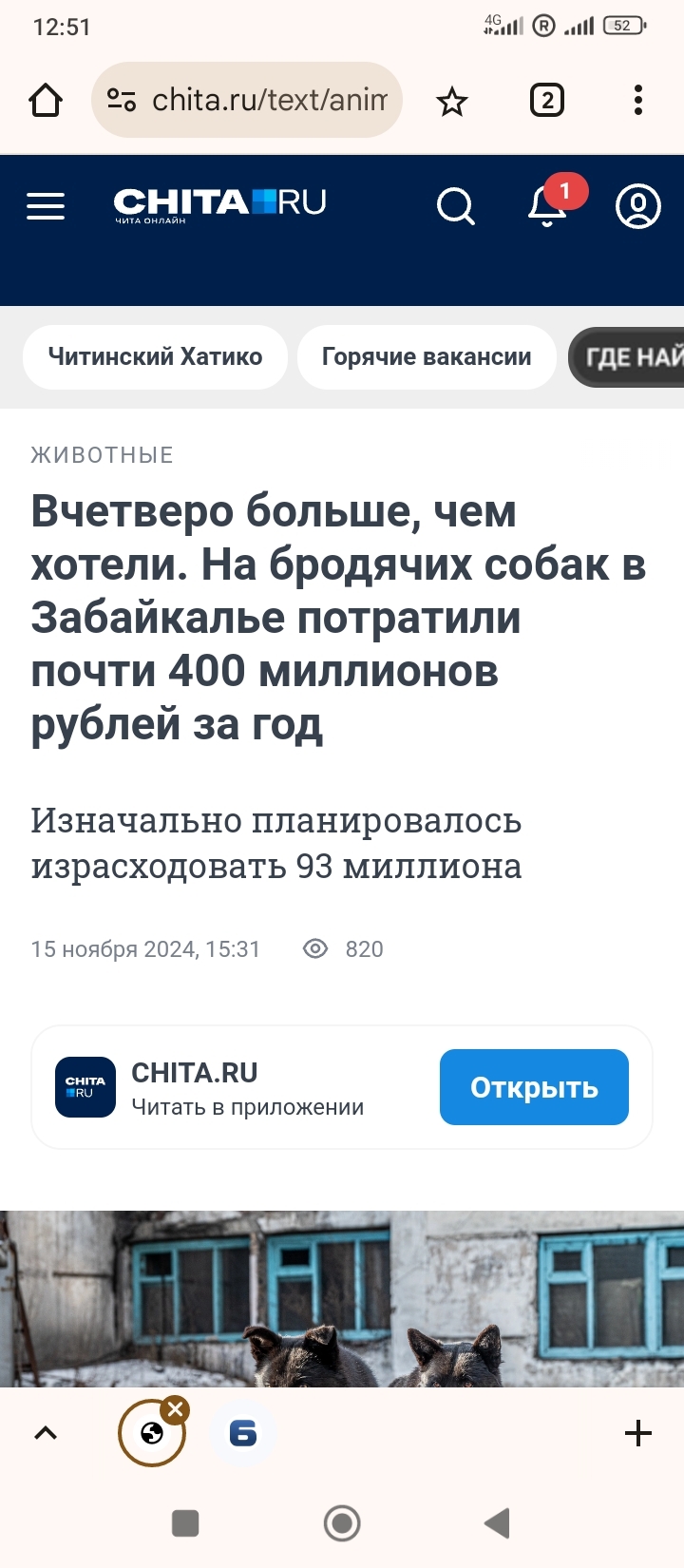Open the tab switcher showing 2 tabs
This screenshot has width=684, height=1568.
coord(546,100)
